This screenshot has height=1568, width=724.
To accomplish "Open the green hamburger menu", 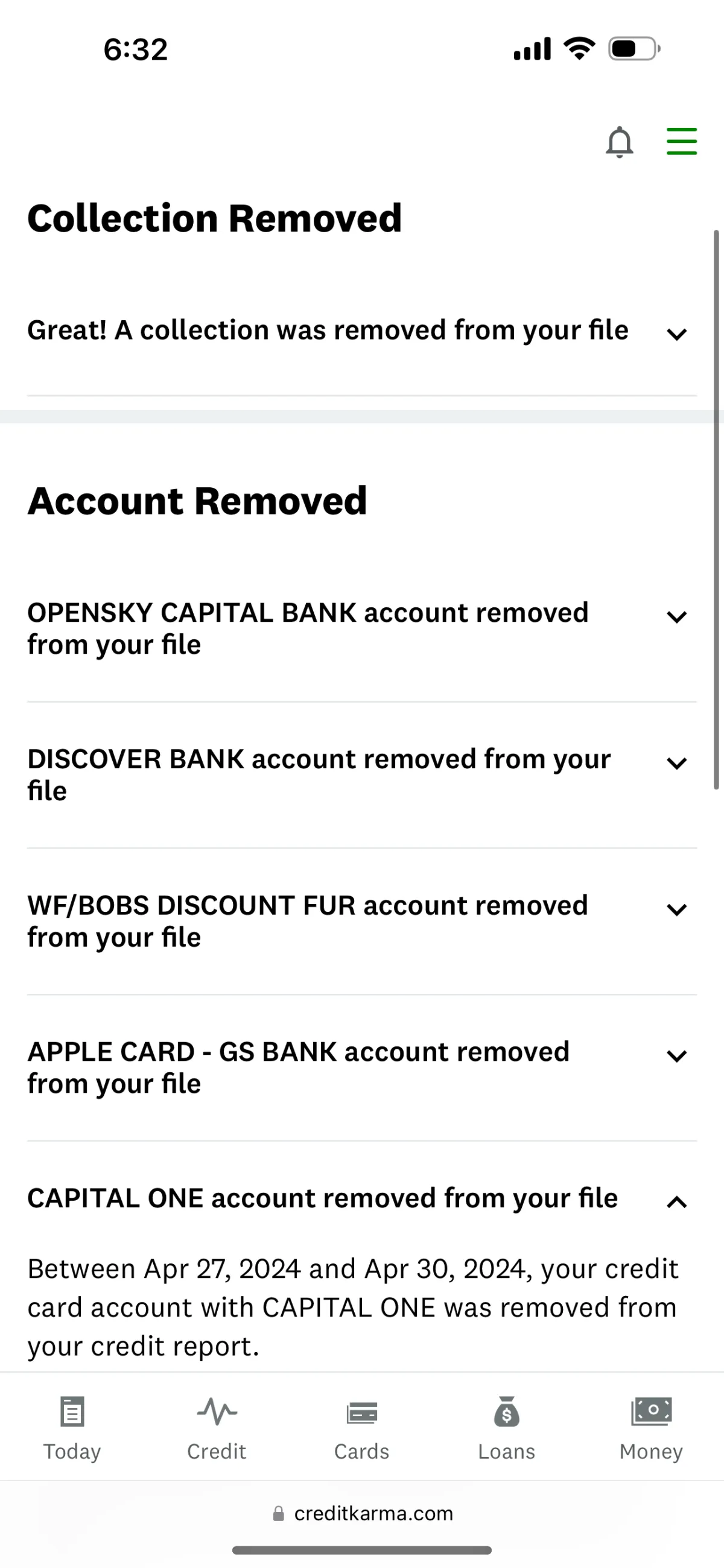I will click(x=681, y=141).
